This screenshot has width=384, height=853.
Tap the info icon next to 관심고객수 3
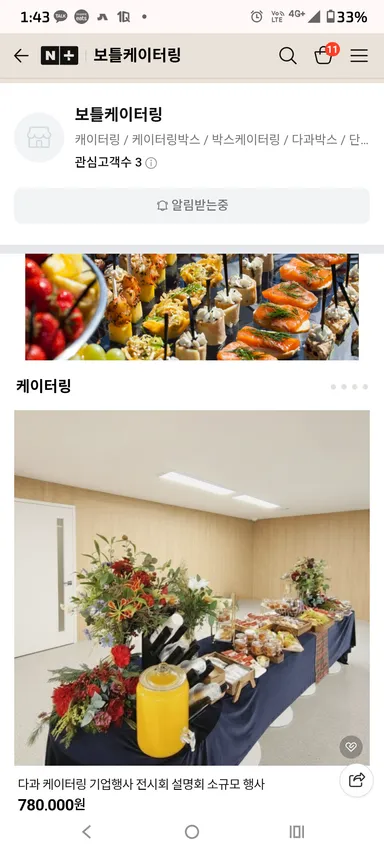(151, 163)
